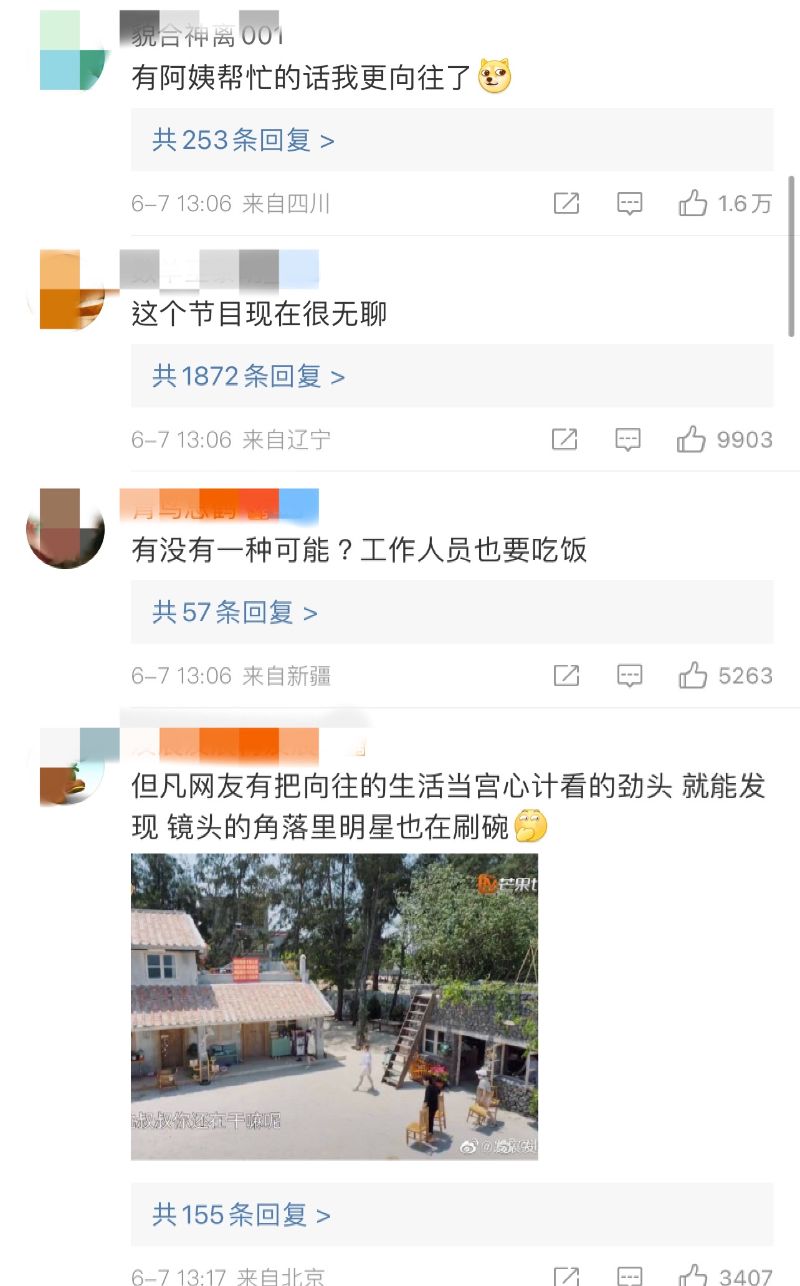Like the comment from 北京

coord(693,1276)
